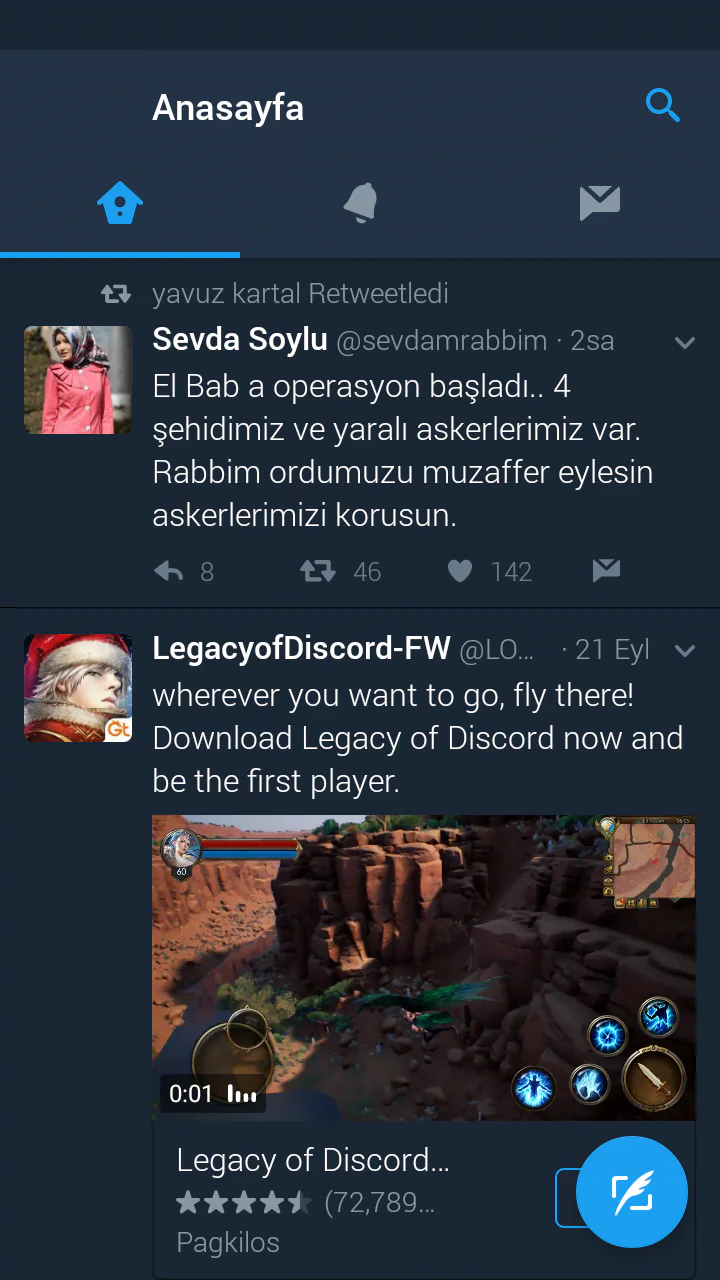The image size is (720, 1280).
Task: Open the search icon in the top bar
Action: [x=662, y=105]
